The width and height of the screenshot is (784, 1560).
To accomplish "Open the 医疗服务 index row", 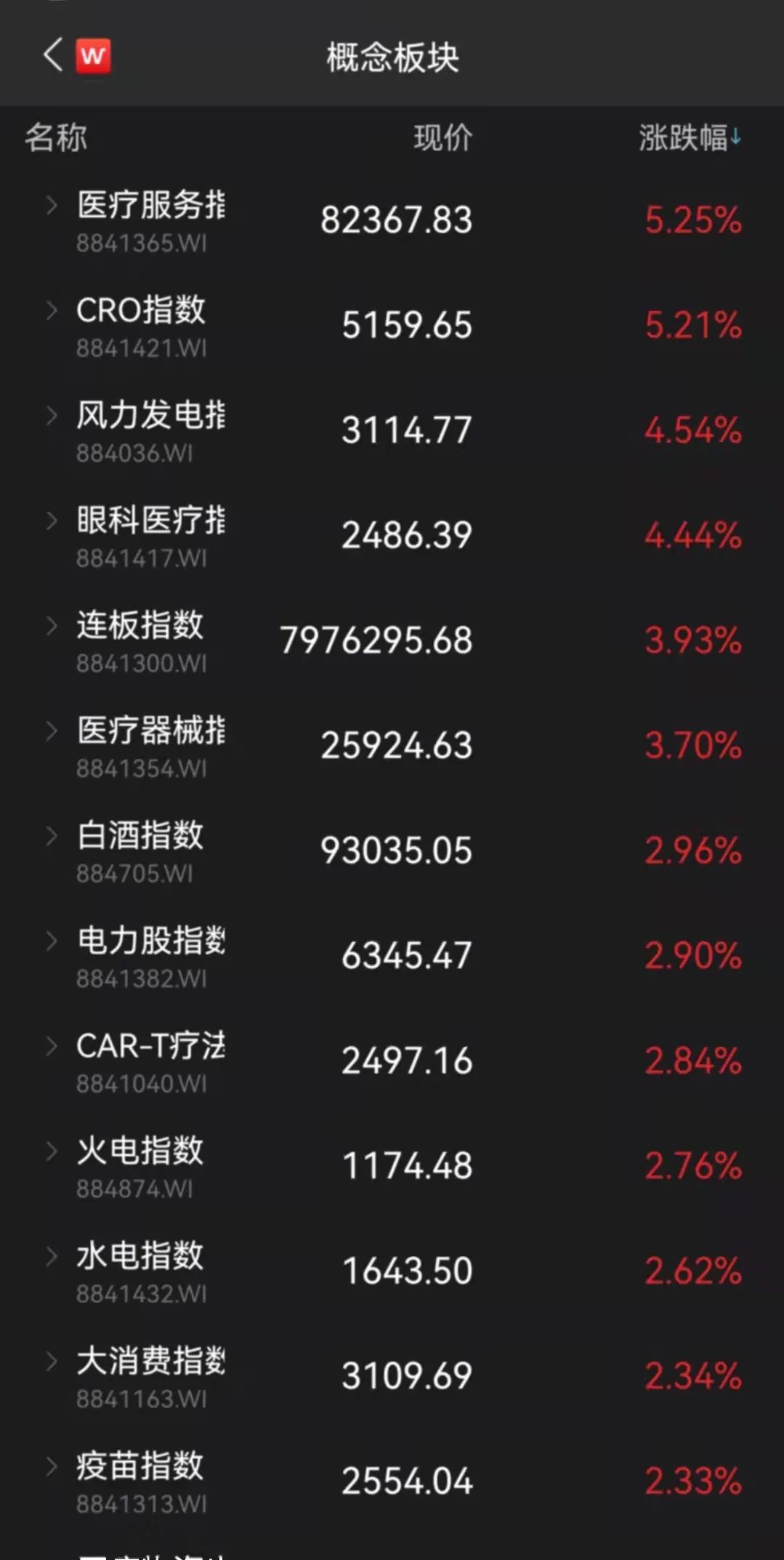I will tap(392, 220).
